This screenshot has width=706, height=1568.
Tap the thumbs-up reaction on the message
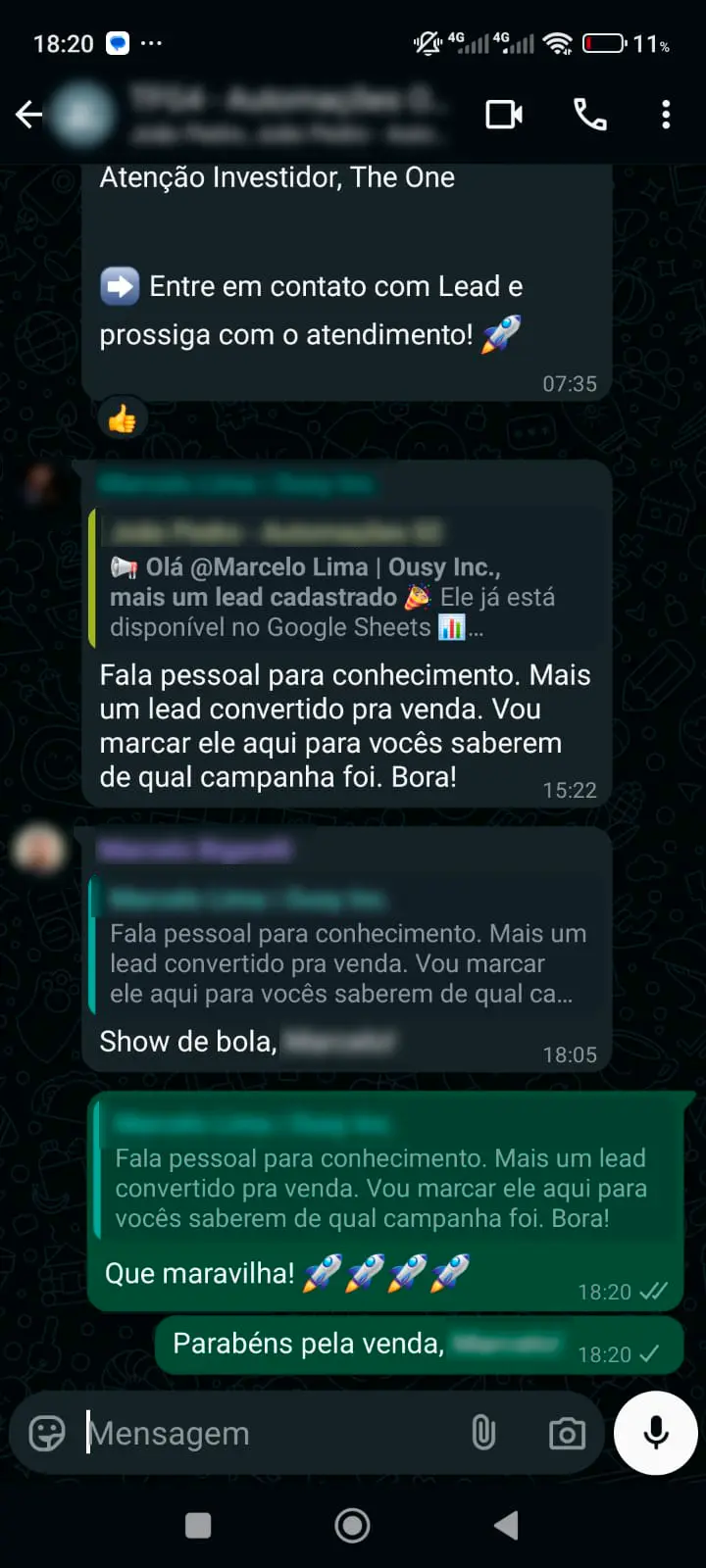point(122,417)
